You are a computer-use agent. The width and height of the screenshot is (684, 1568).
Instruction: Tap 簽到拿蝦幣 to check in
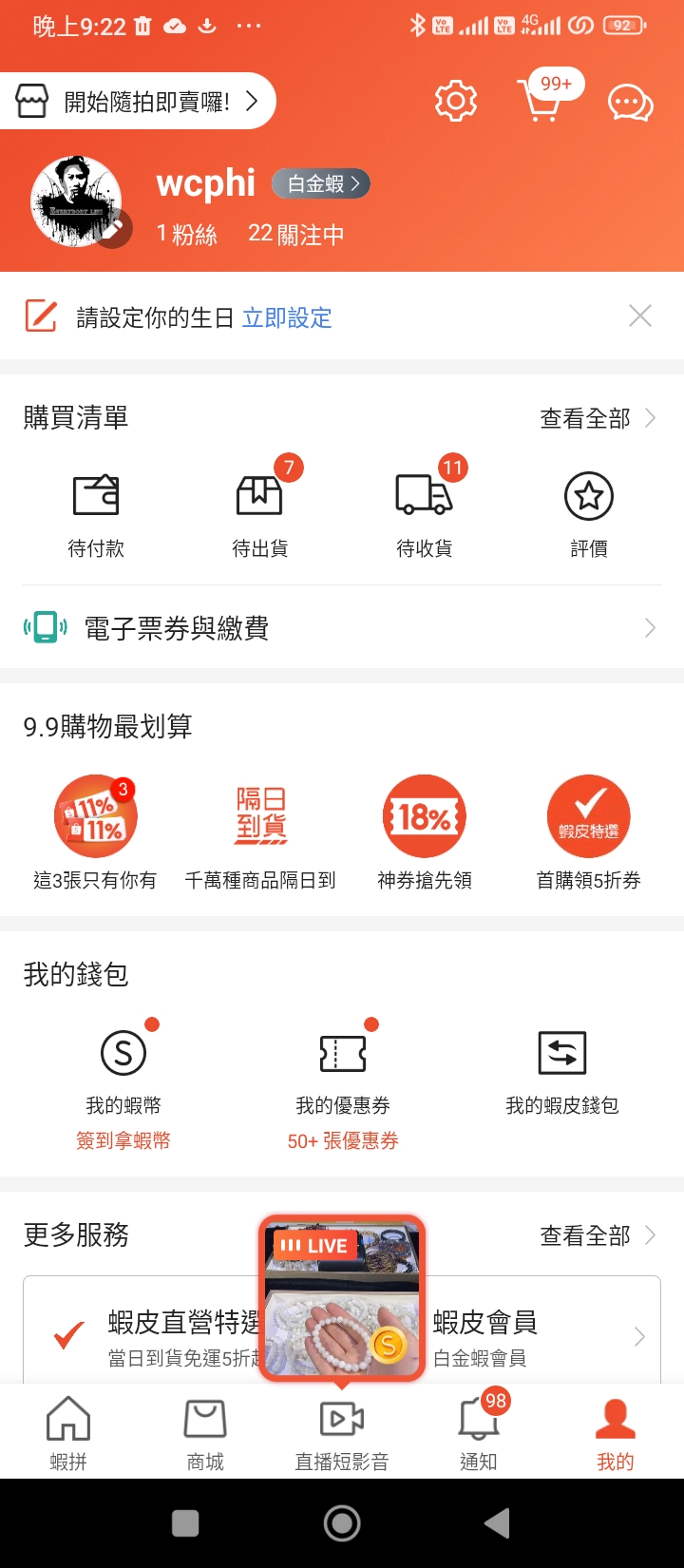(123, 1140)
